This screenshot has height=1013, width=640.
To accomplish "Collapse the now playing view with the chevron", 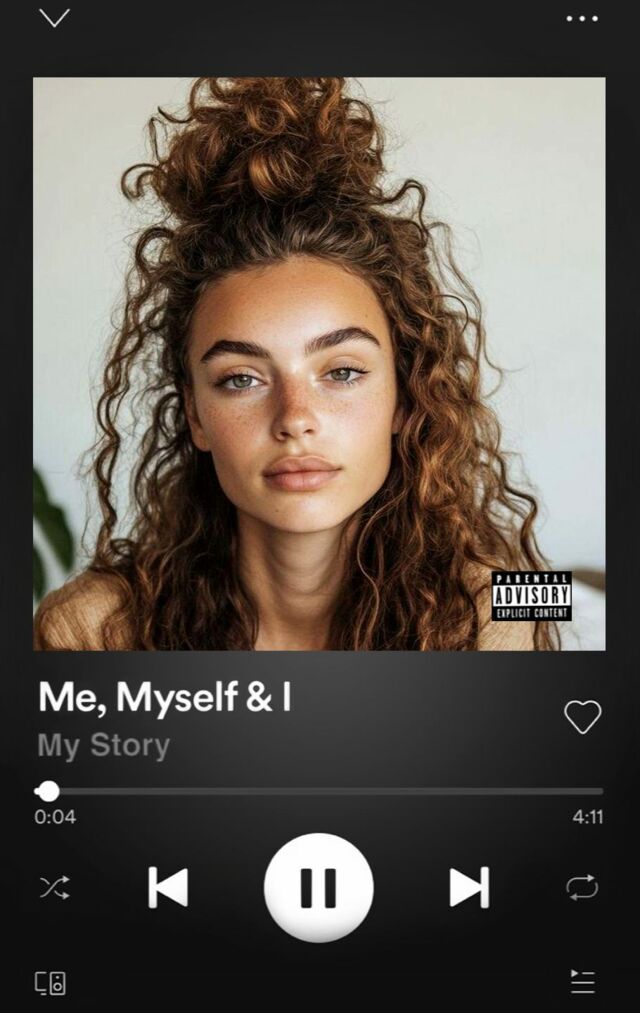I will (x=54, y=18).
